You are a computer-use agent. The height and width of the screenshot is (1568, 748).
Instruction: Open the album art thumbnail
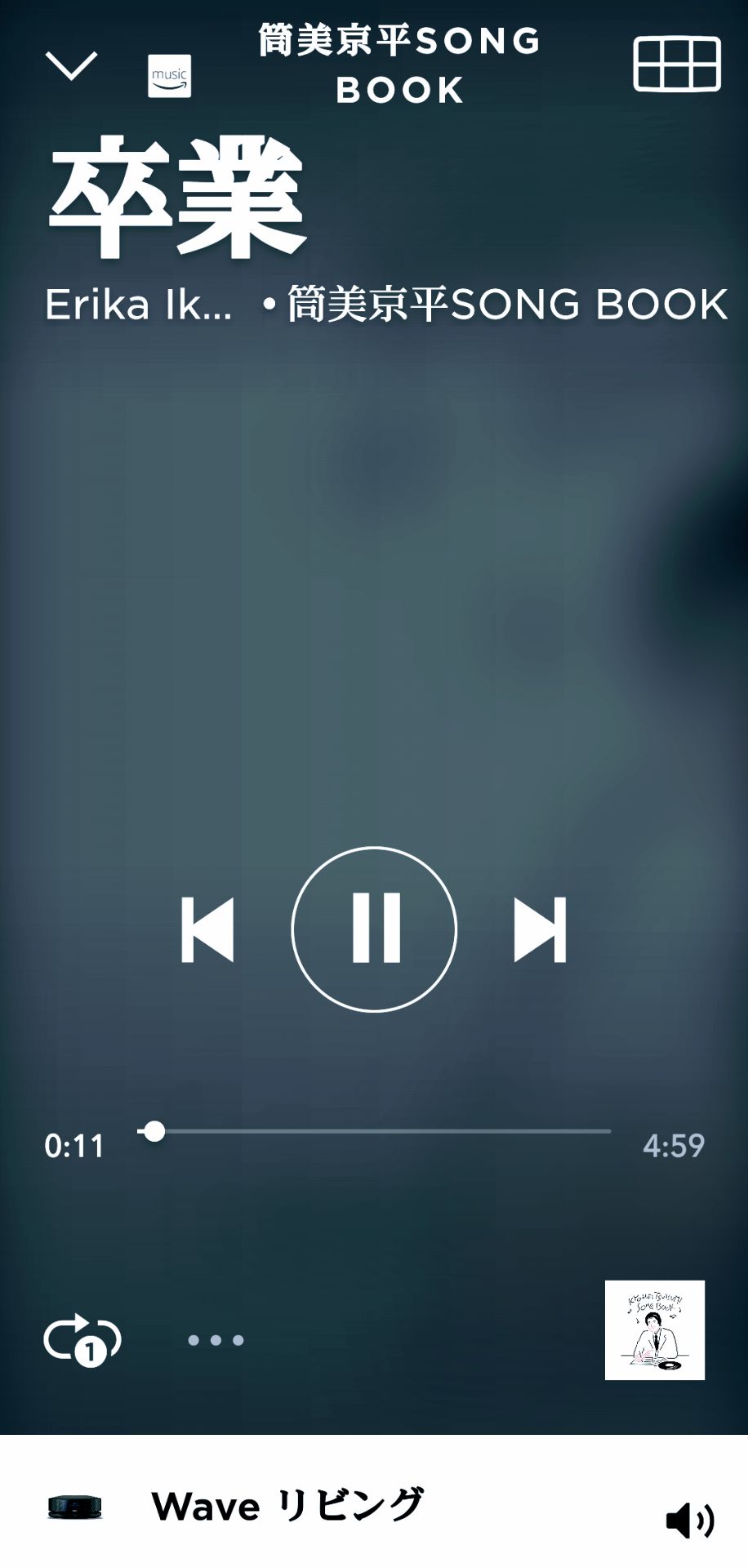pyautogui.click(x=654, y=1330)
